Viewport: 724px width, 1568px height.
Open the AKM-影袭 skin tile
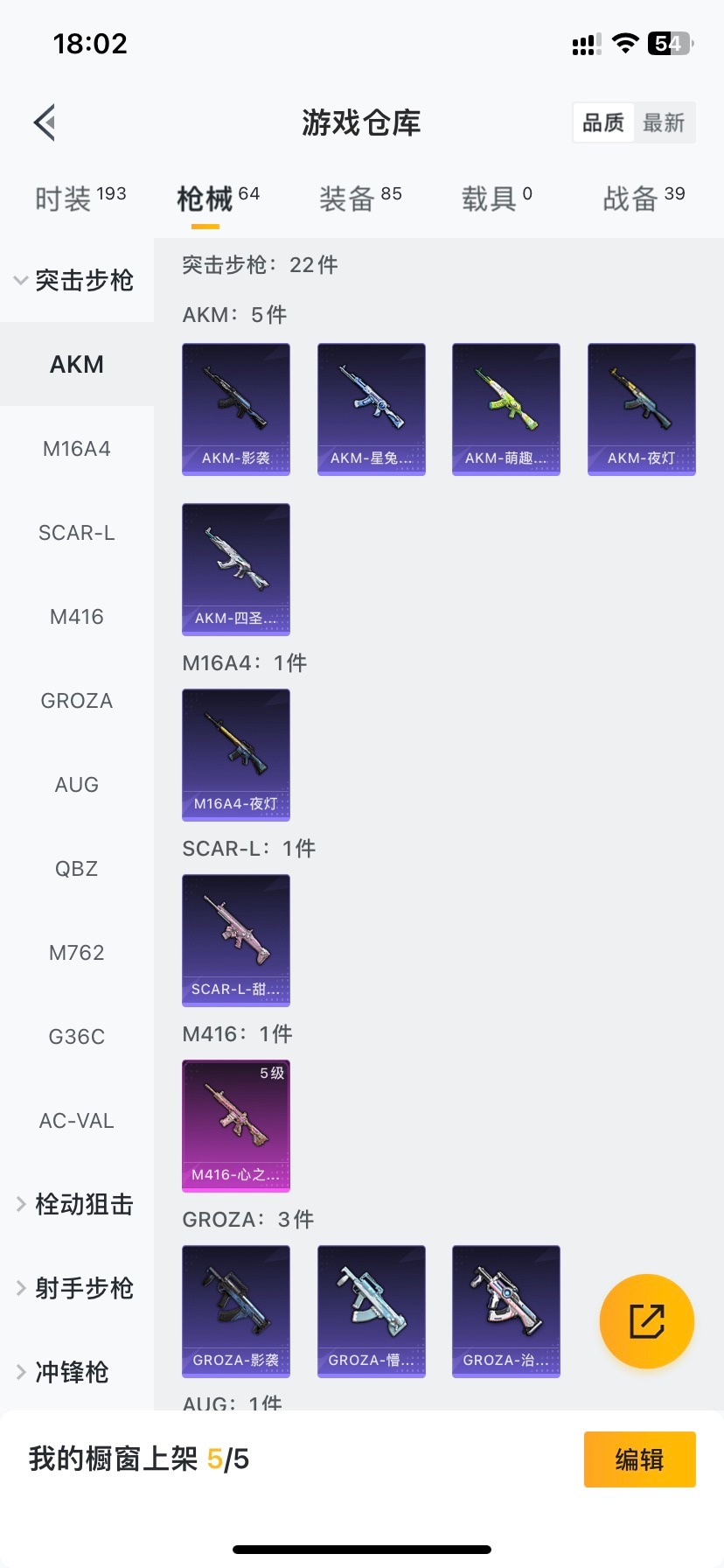(236, 409)
